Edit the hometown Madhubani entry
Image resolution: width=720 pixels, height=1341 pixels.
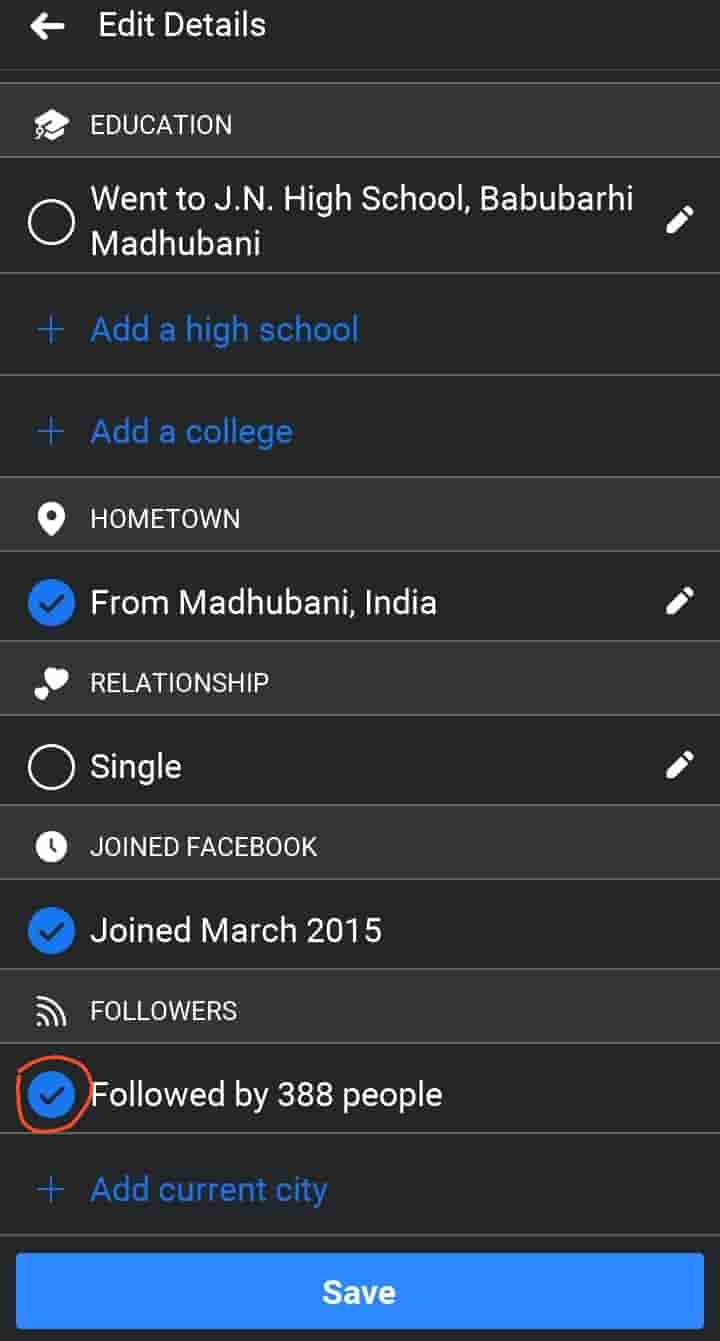coord(680,601)
